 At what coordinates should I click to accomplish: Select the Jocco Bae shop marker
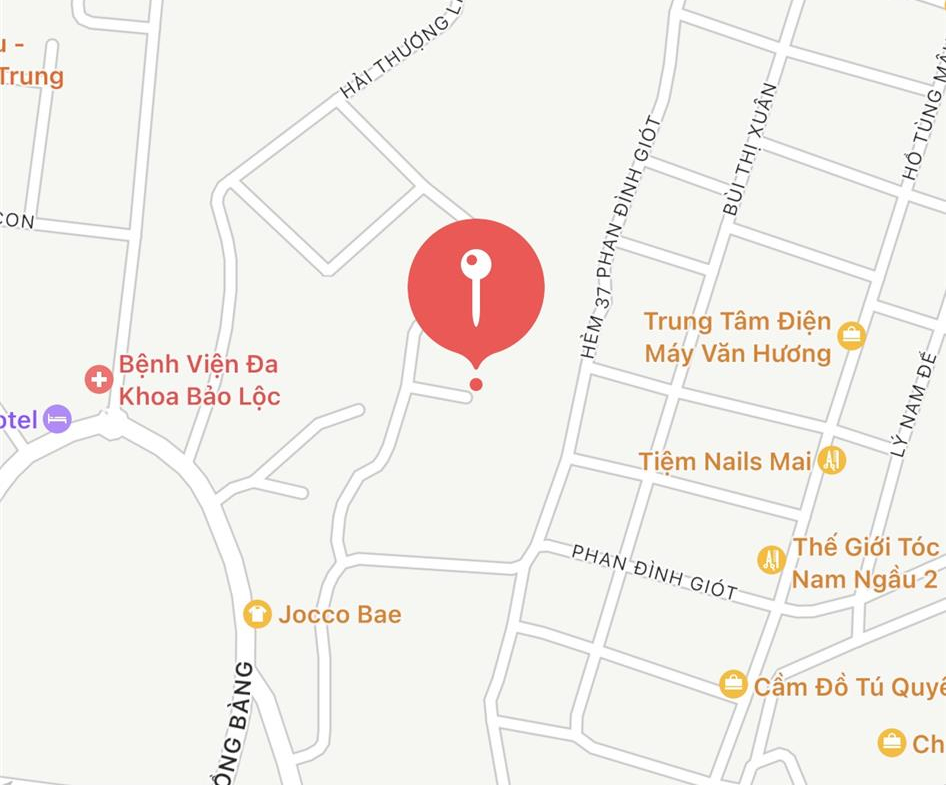257,613
